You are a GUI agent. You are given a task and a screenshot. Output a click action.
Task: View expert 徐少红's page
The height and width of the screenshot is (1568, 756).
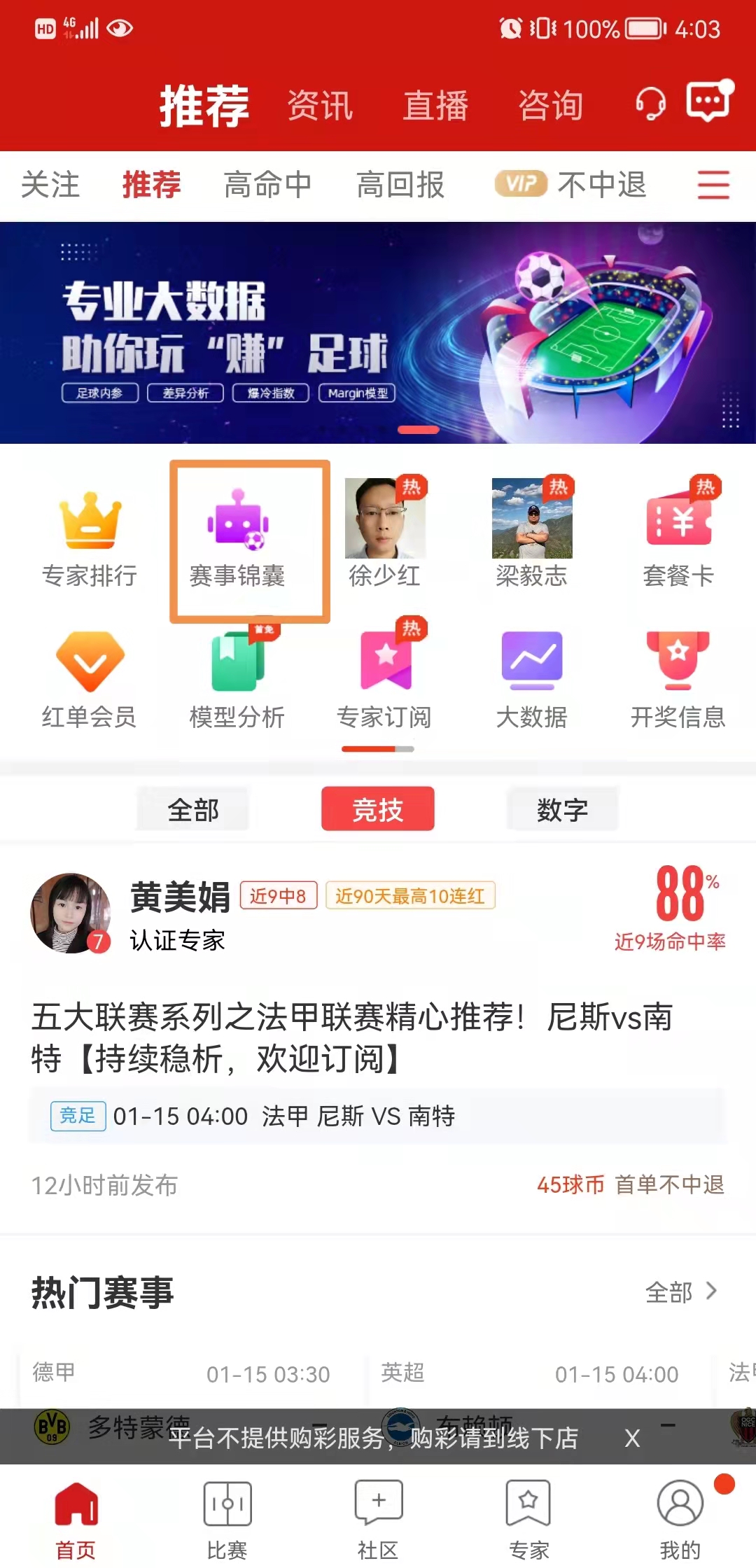click(x=384, y=533)
